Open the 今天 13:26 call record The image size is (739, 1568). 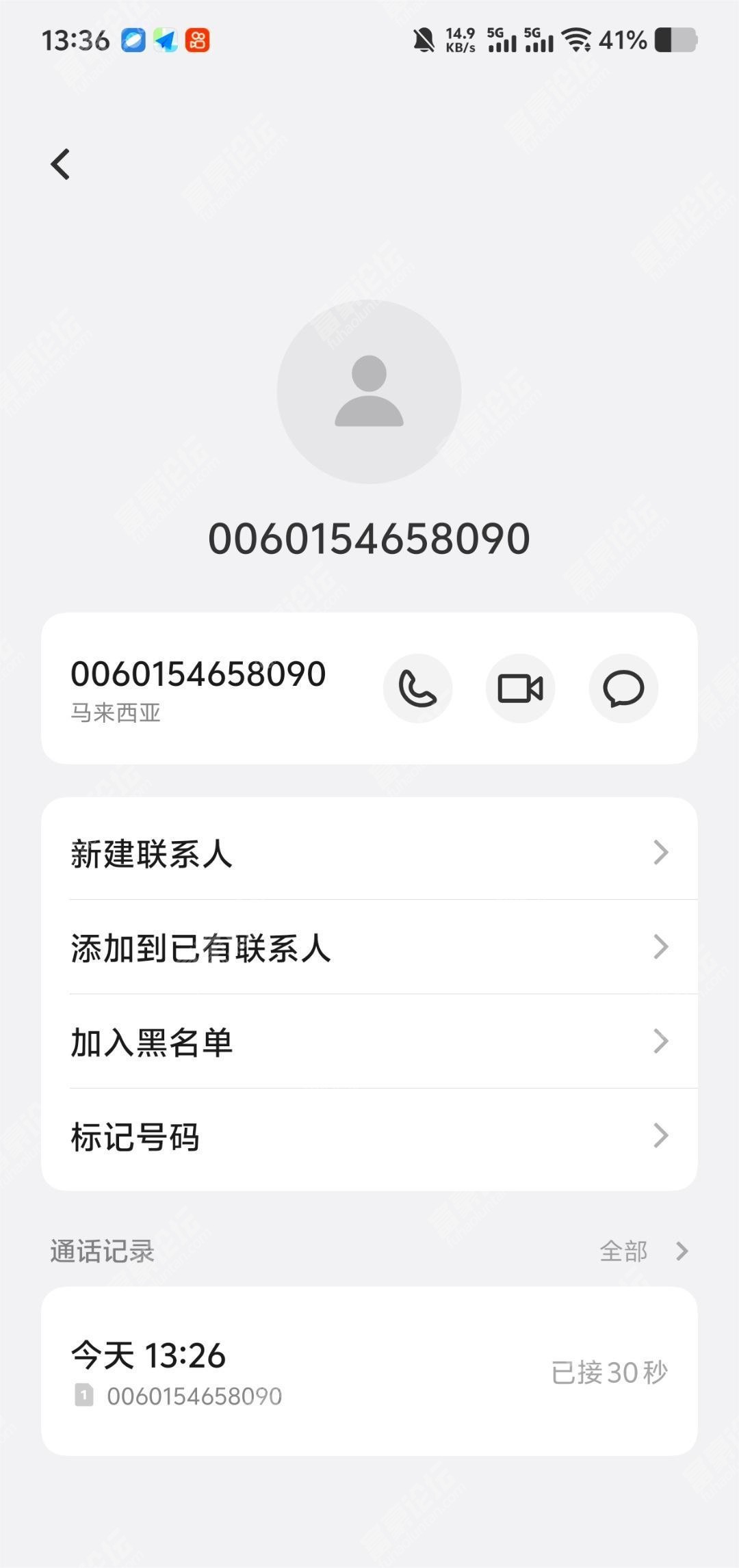point(369,1372)
